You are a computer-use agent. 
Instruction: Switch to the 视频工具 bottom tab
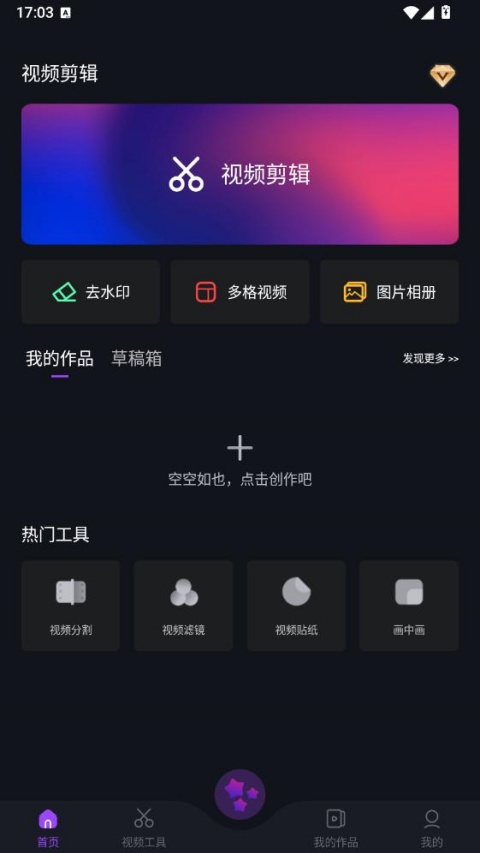(144, 828)
